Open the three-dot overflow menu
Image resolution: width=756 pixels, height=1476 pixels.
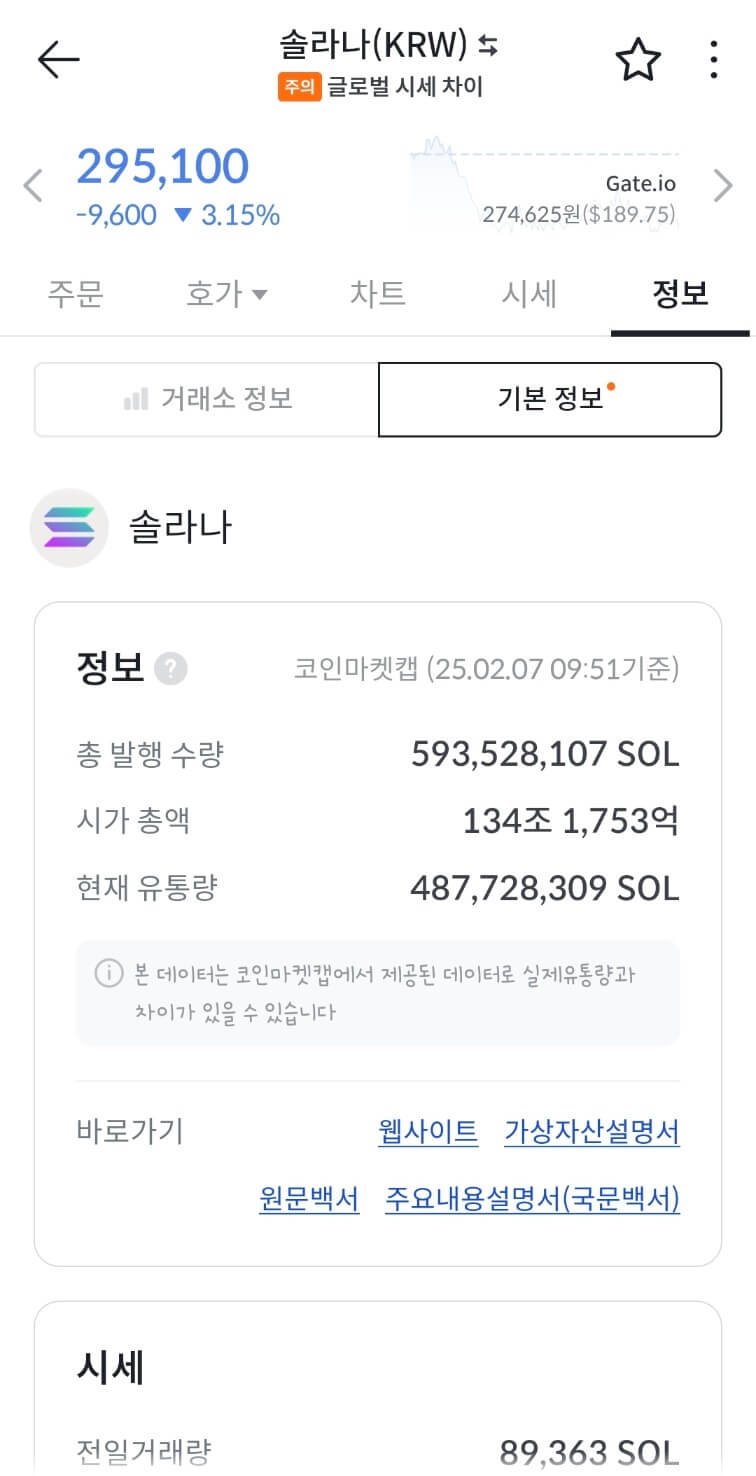coord(714,58)
